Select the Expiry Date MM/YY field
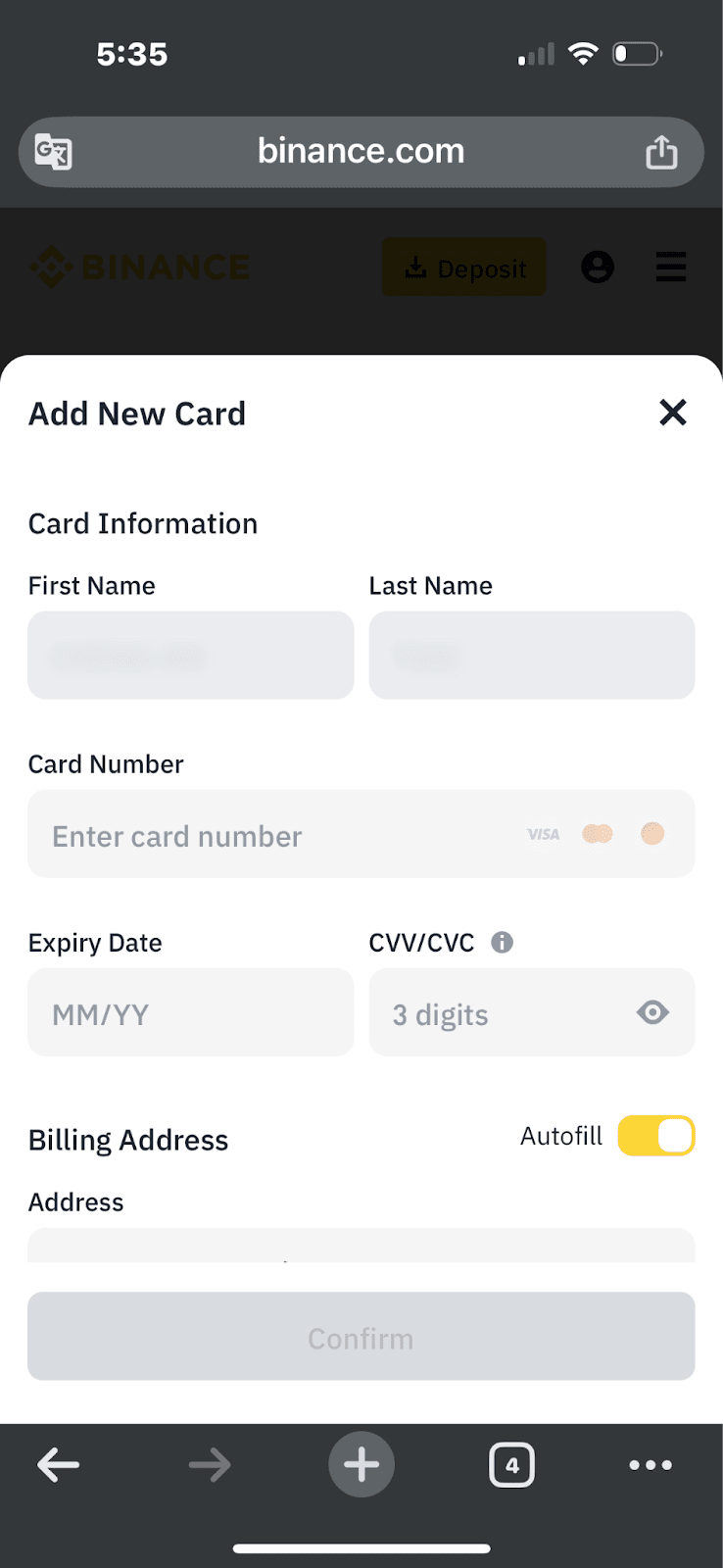 coord(190,1013)
